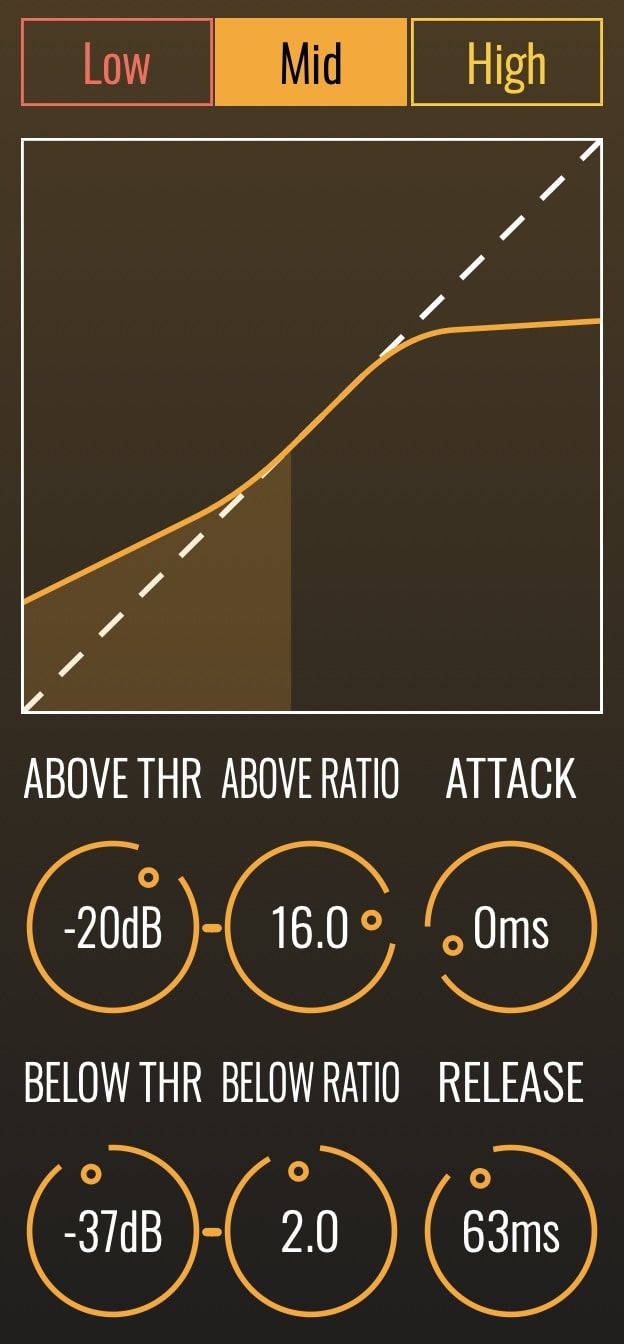Screen dimensions: 624x1344
Task: Tap the Below Ratio knob showing 2.0
Action: click(310, 1233)
